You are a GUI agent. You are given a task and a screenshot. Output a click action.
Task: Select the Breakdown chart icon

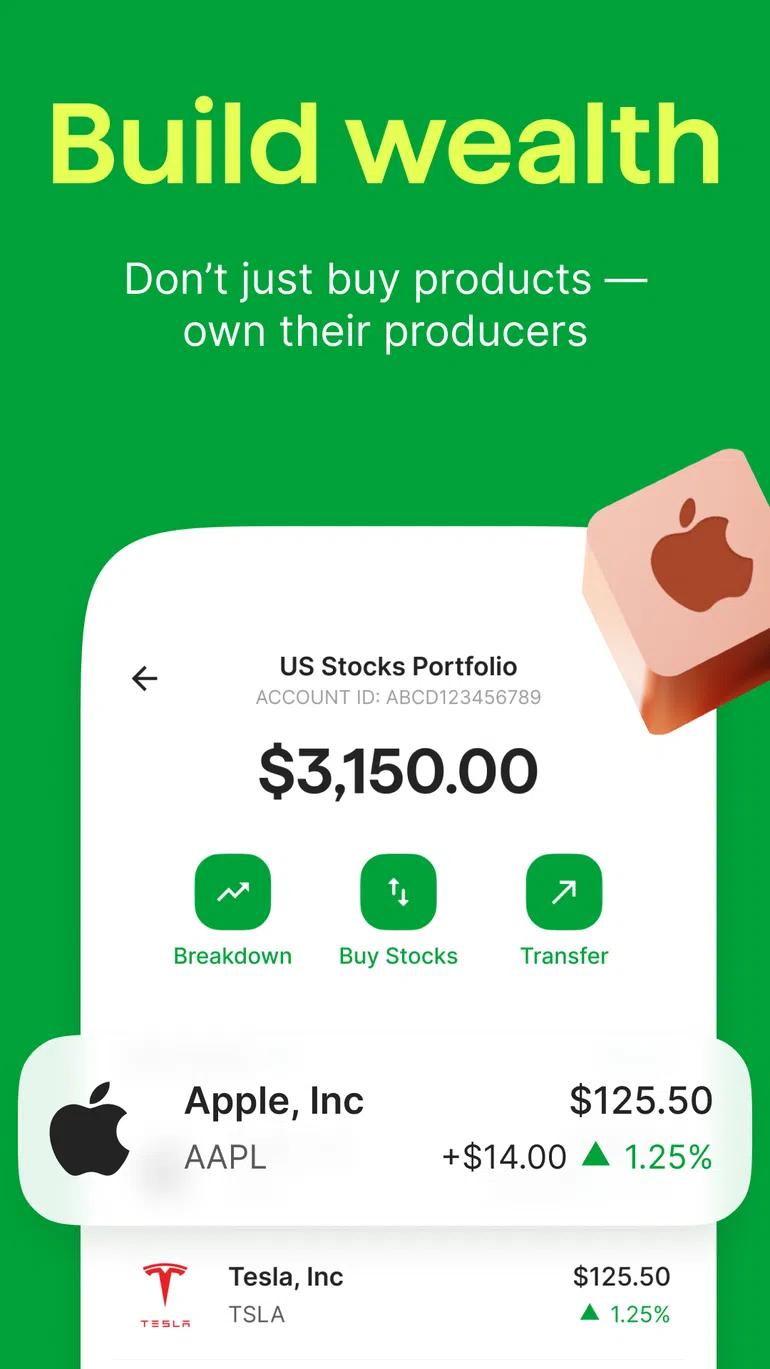(x=232, y=891)
